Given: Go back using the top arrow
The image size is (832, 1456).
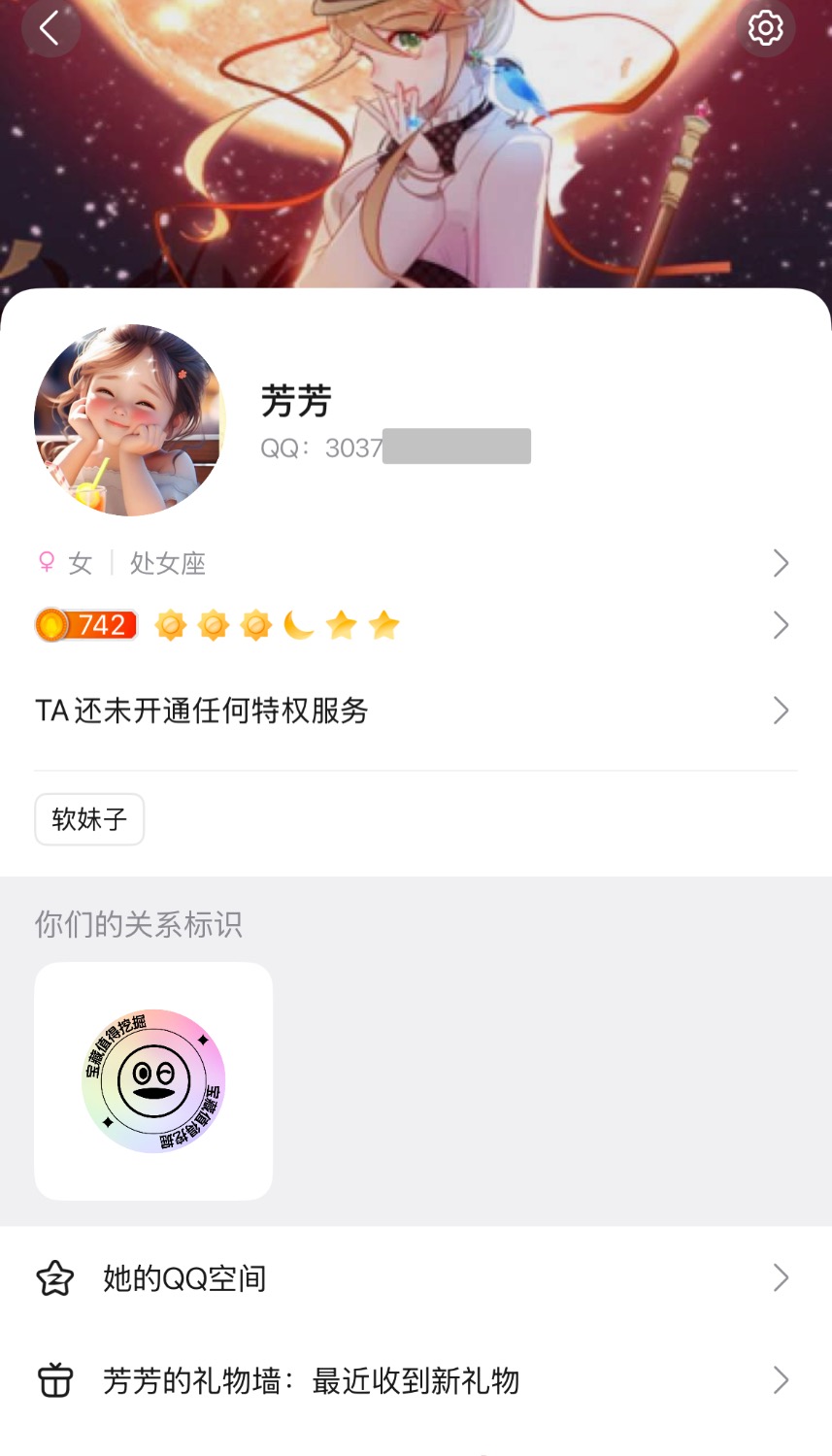Looking at the screenshot, I should coord(50,29).
